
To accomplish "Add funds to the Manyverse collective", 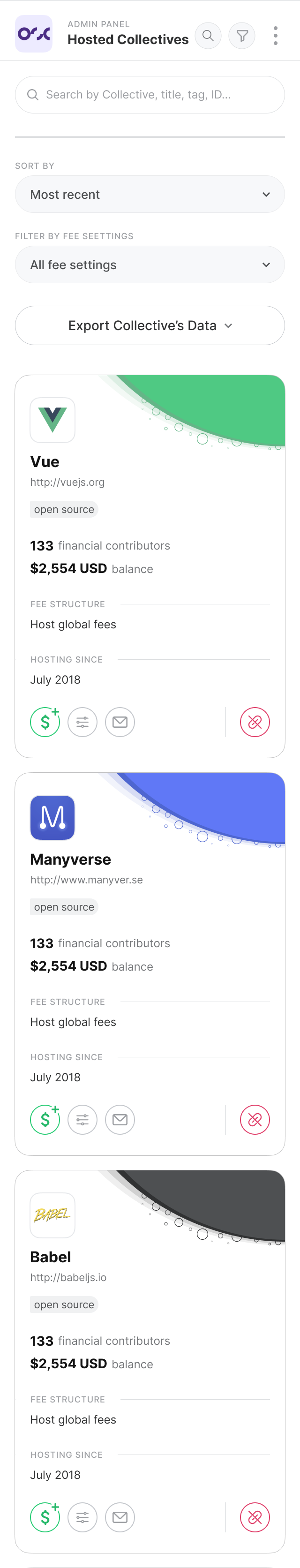I will 45,1119.
